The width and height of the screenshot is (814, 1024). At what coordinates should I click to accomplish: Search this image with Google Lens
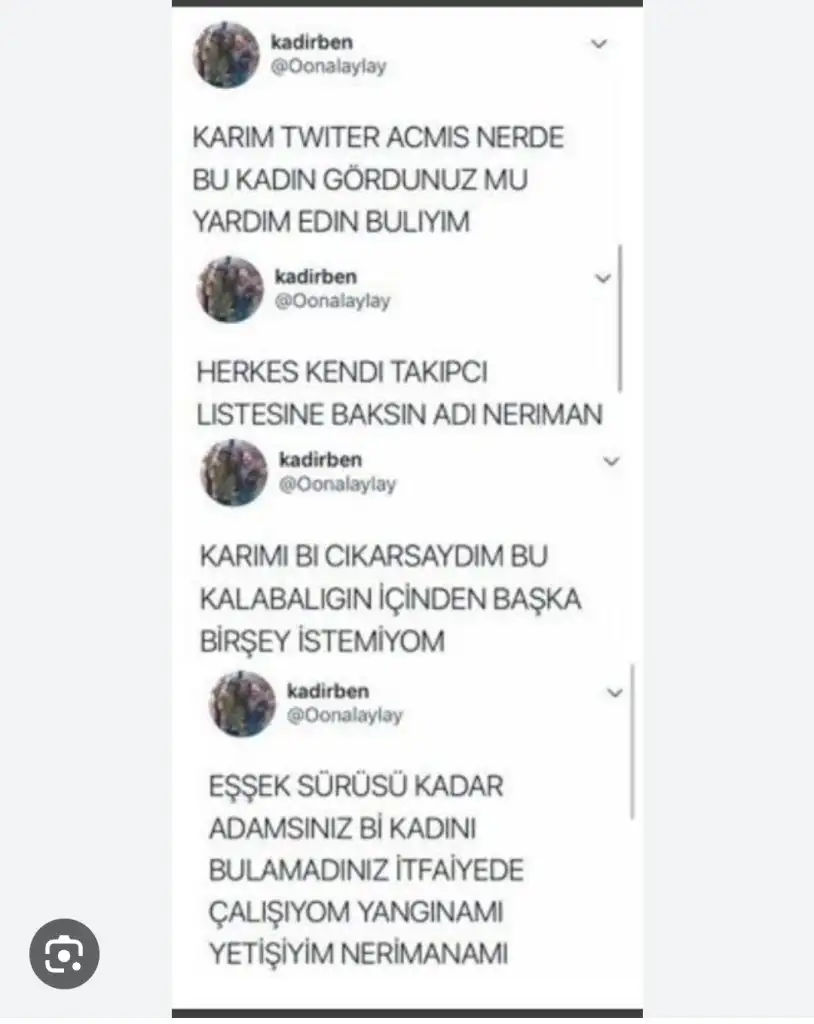pyautogui.click(x=64, y=953)
